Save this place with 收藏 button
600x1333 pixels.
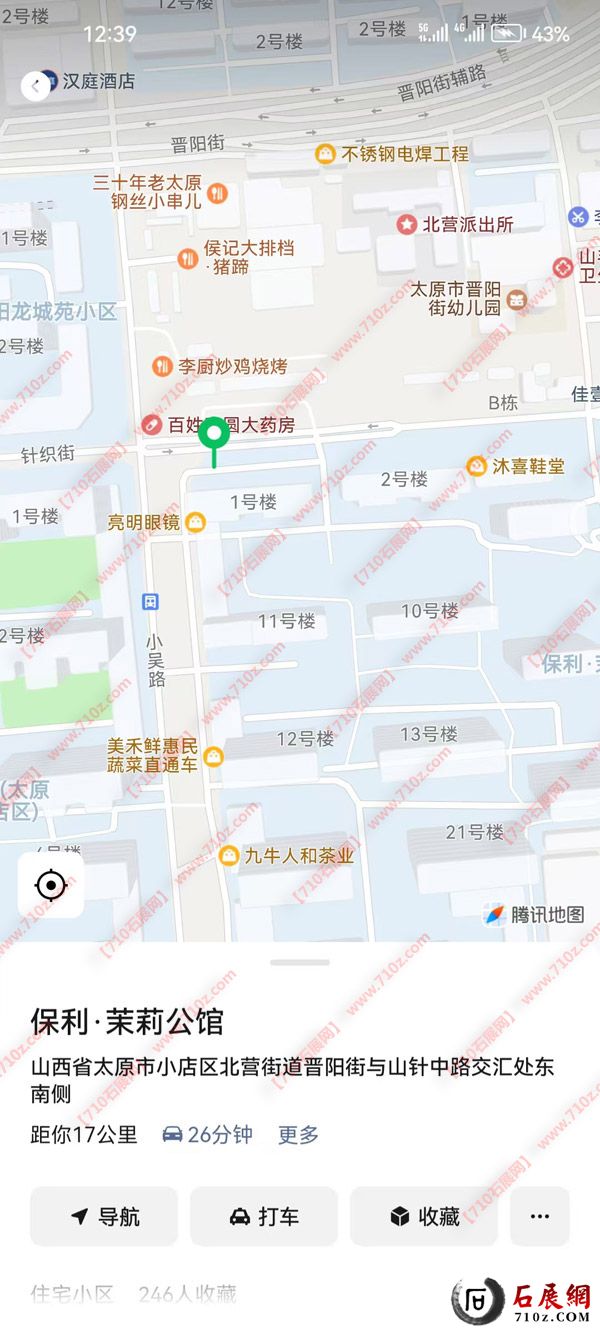(x=424, y=1216)
